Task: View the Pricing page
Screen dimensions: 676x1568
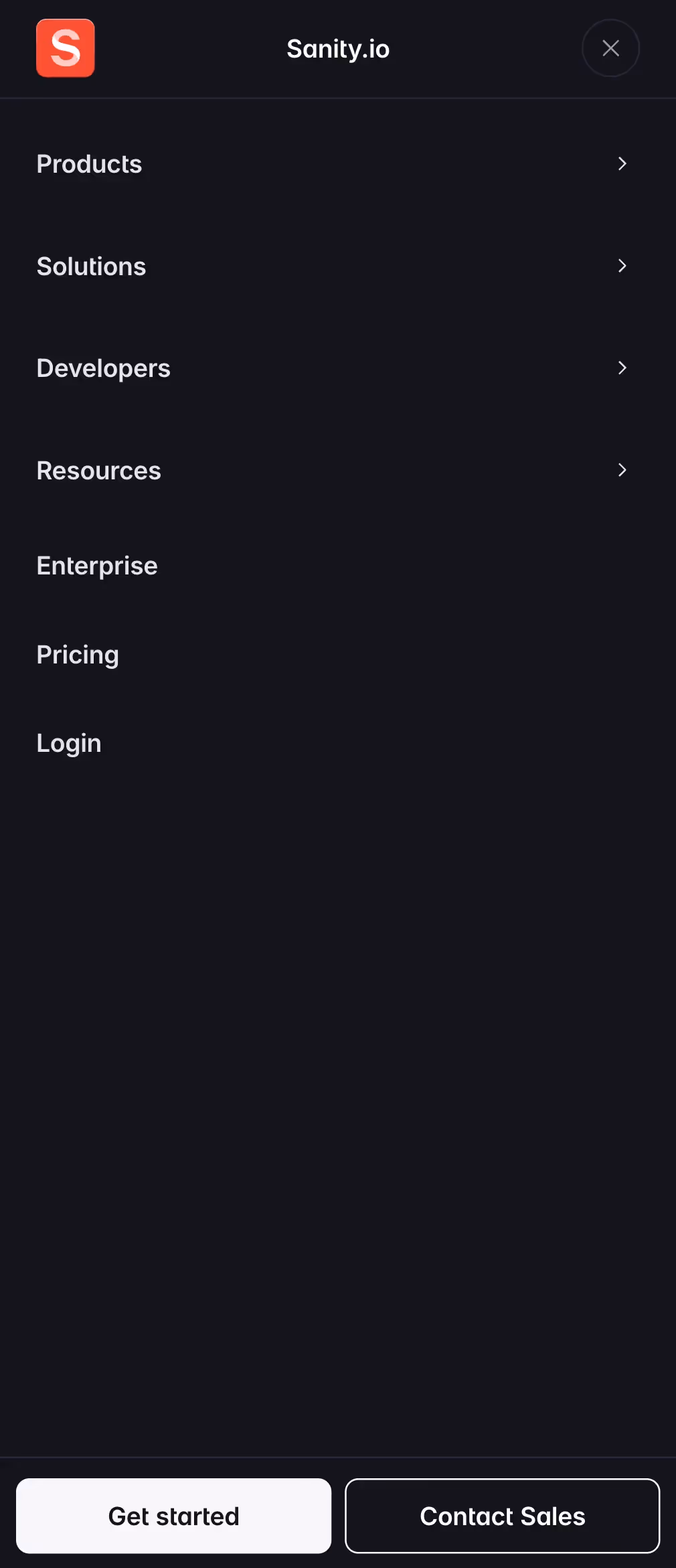Action: click(x=78, y=655)
